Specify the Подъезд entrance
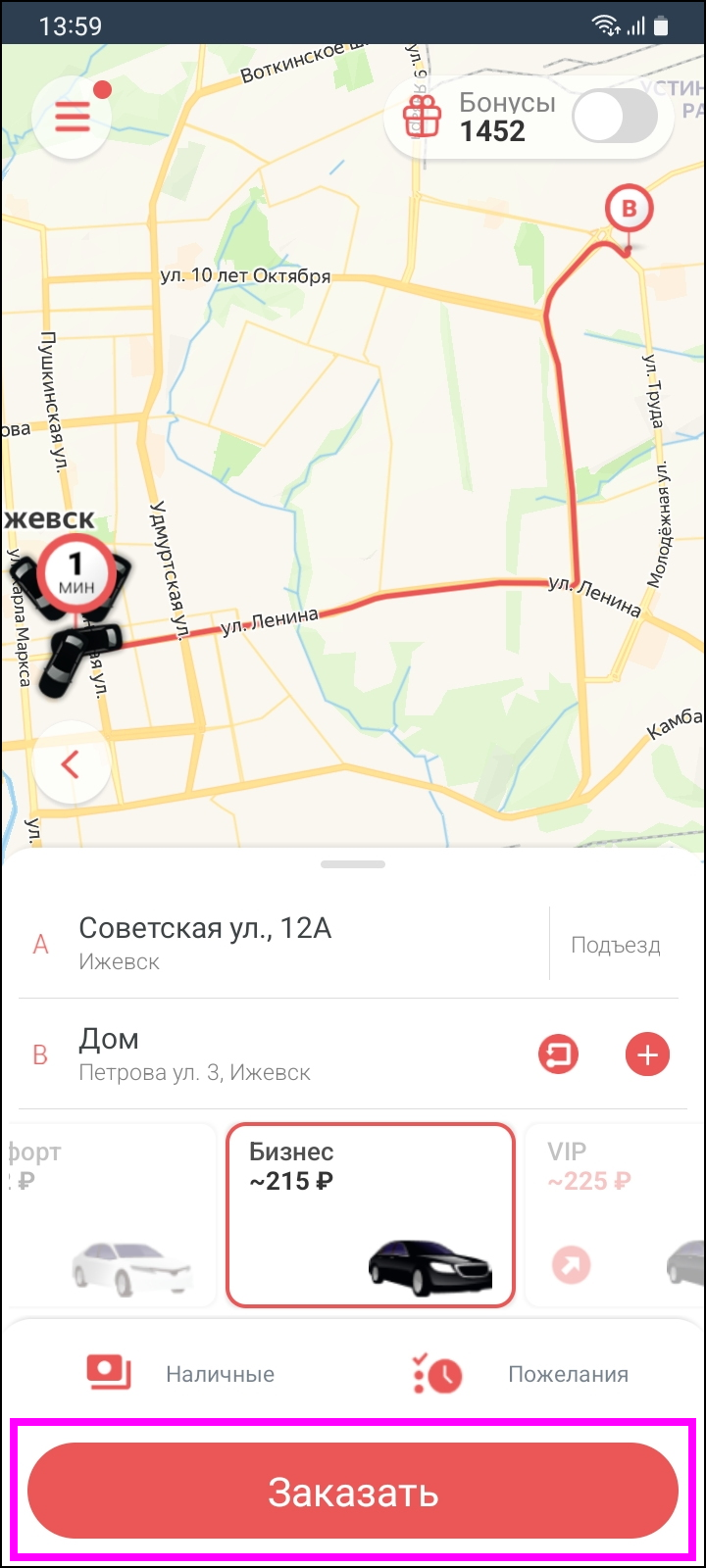This screenshot has width=706, height=1568. [615, 946]
